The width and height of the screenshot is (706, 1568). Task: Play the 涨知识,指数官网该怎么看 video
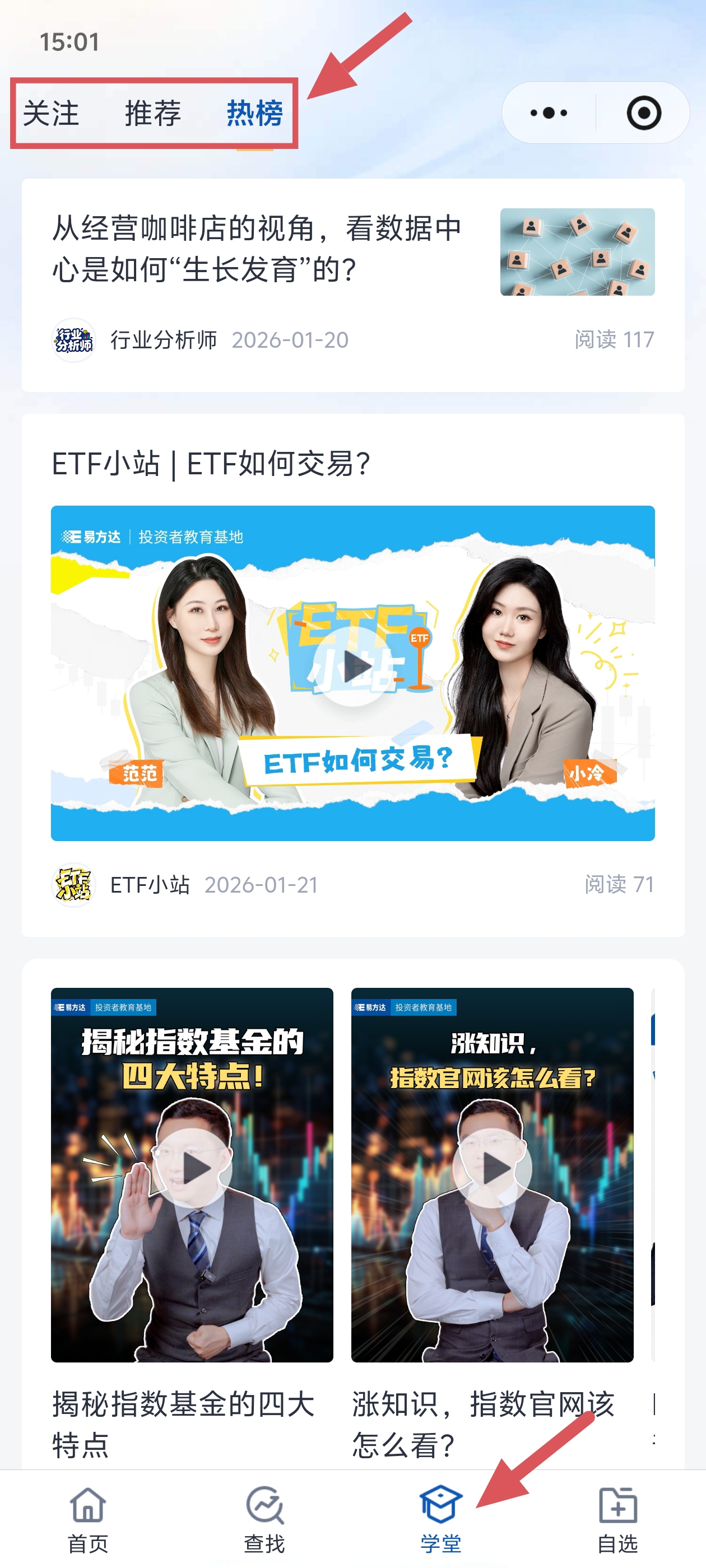click(x=492, y=1168)
